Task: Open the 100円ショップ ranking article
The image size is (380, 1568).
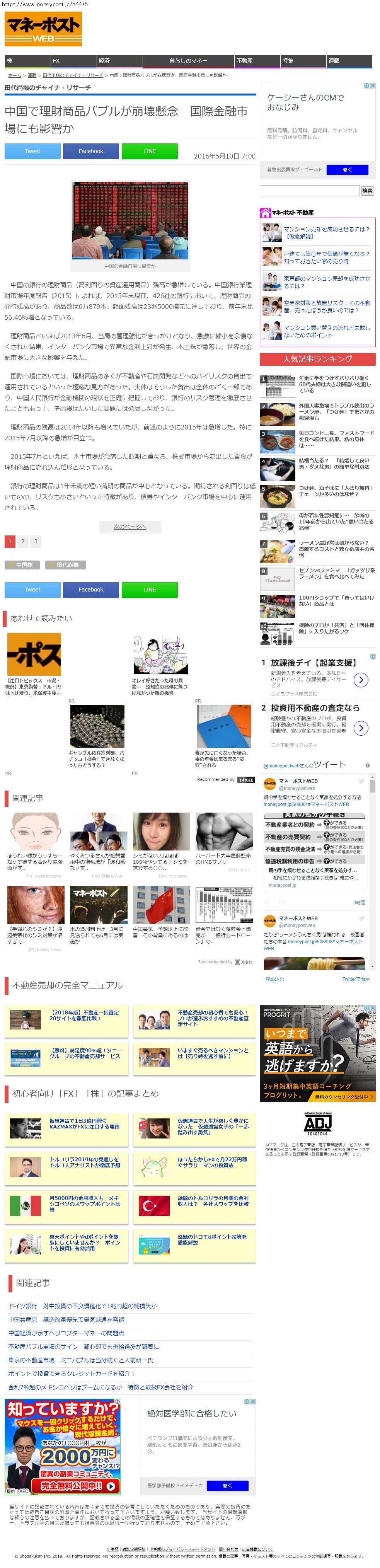Action: (x=336, y=600)
